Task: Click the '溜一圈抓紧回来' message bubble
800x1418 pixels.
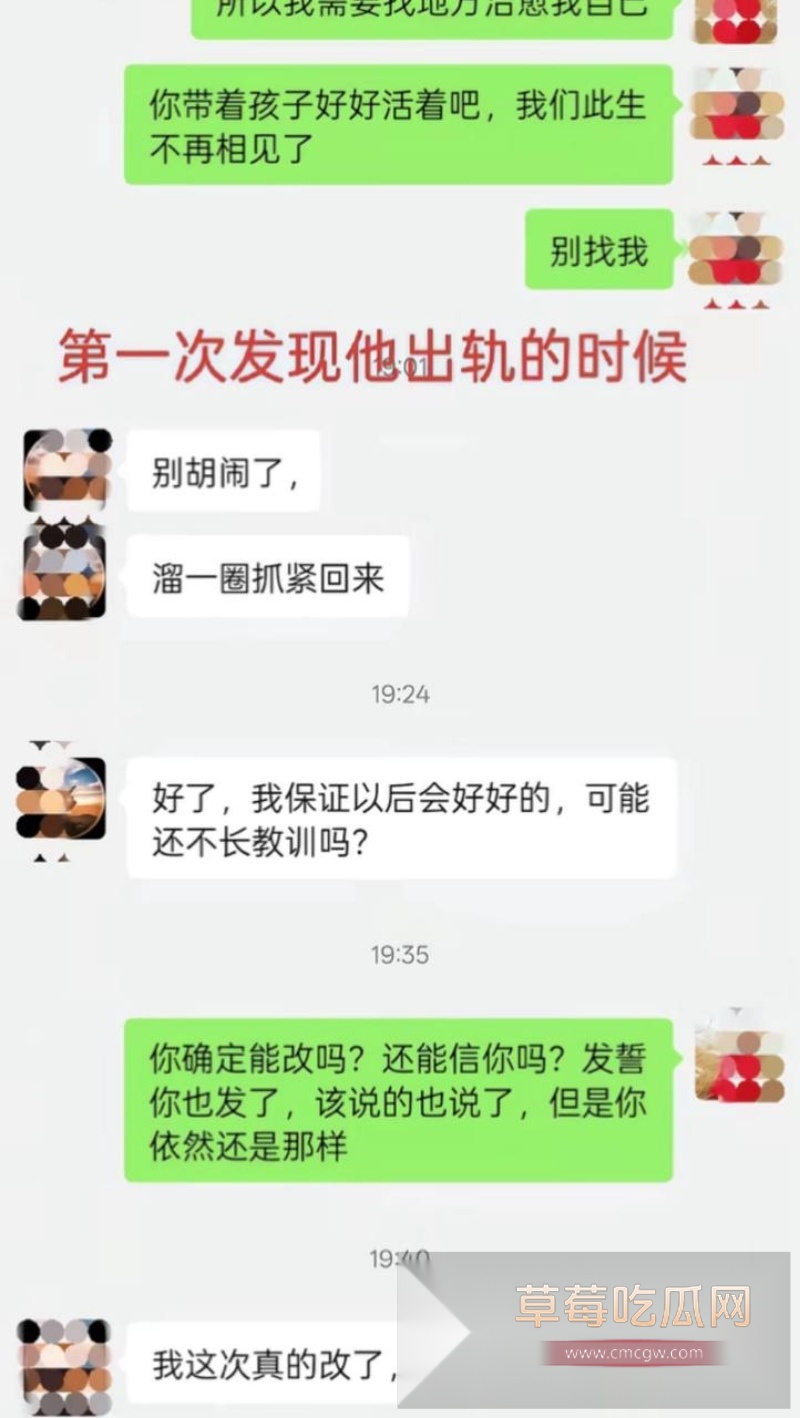Action: [267, 575]
